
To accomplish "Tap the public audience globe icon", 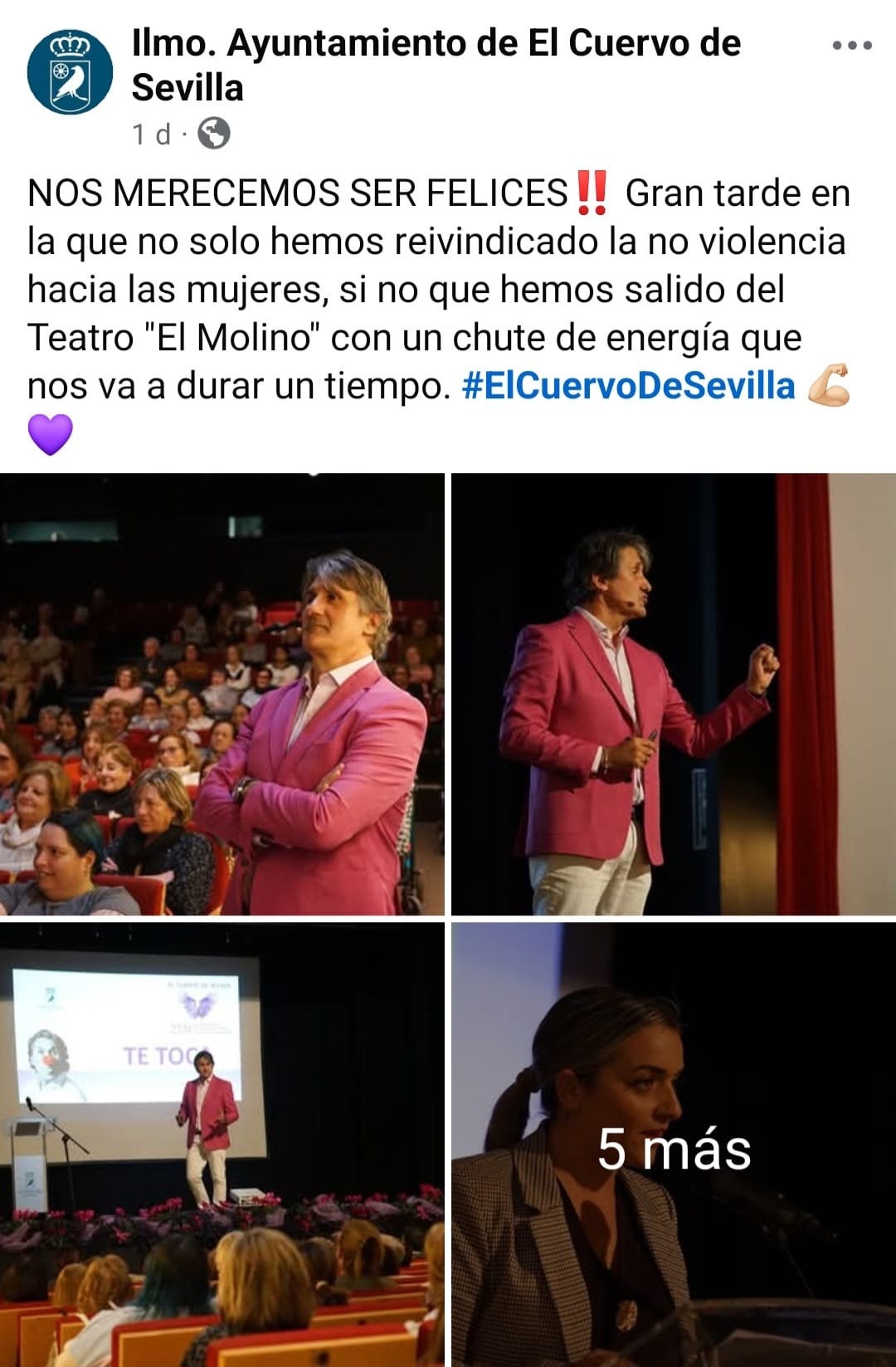I will tap(214, 134).
